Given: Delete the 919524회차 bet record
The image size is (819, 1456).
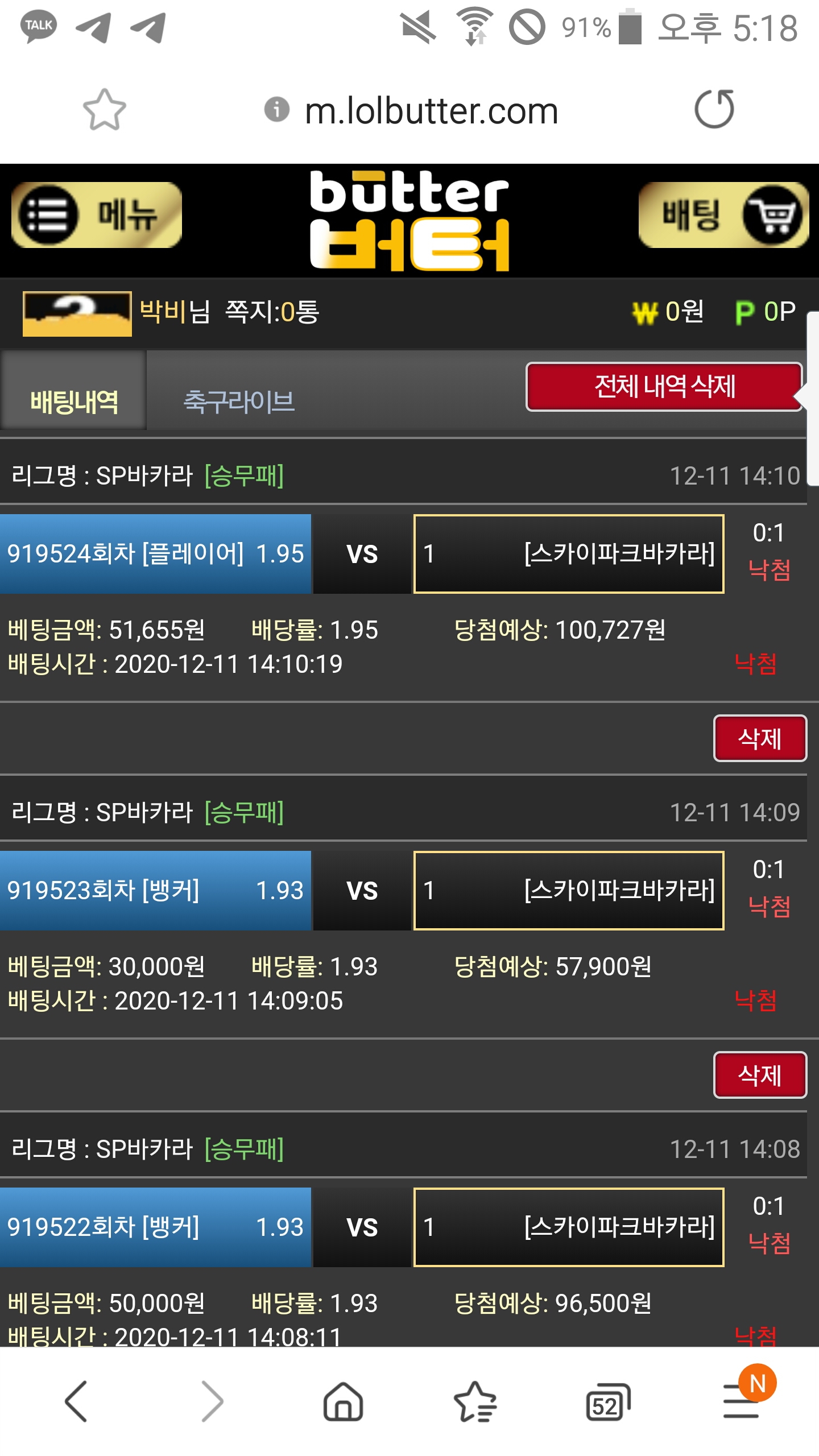Looking at the screenshot, I should pos(759,738).
